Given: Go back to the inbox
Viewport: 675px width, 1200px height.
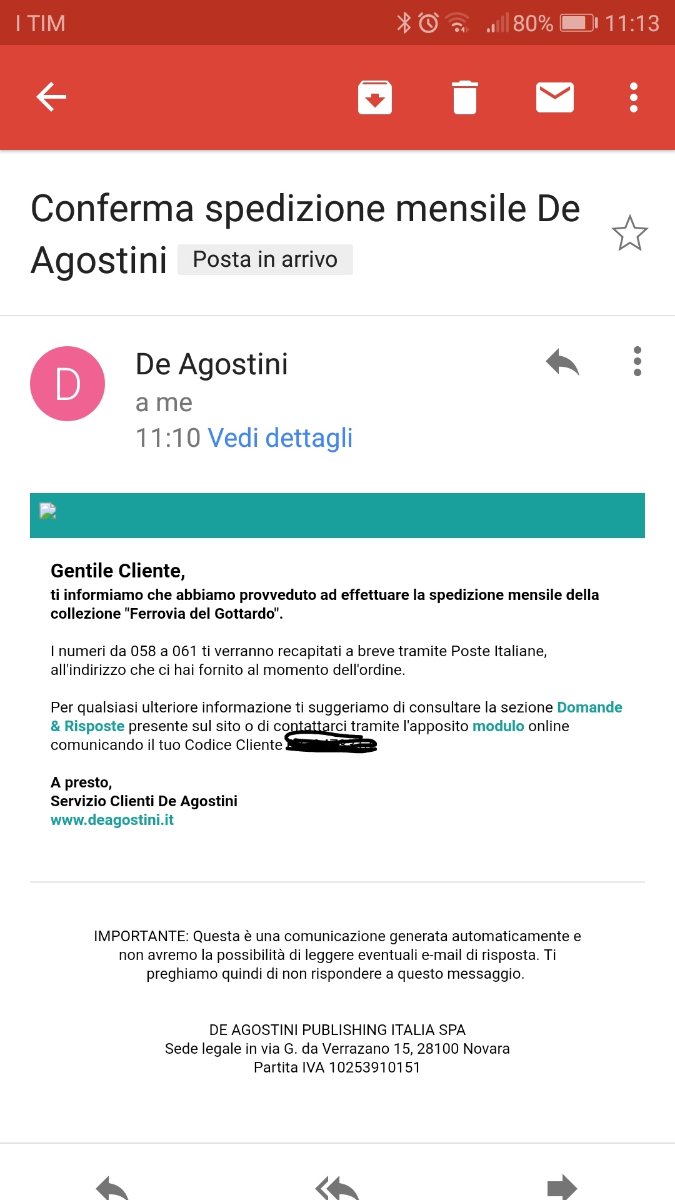Looking at the screenshot, I should click(x=51, y=97).
